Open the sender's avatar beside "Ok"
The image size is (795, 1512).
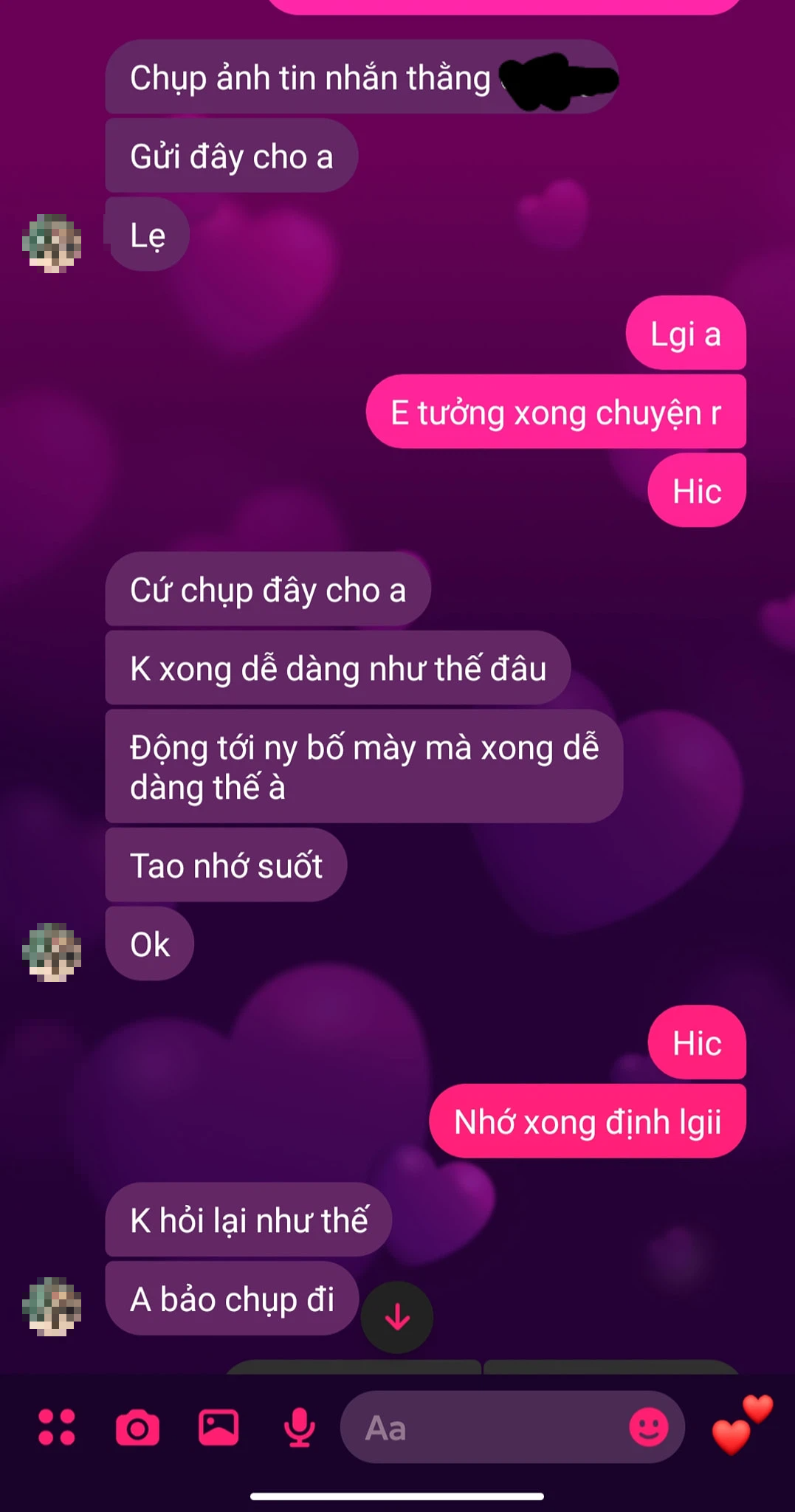(52, 952)
